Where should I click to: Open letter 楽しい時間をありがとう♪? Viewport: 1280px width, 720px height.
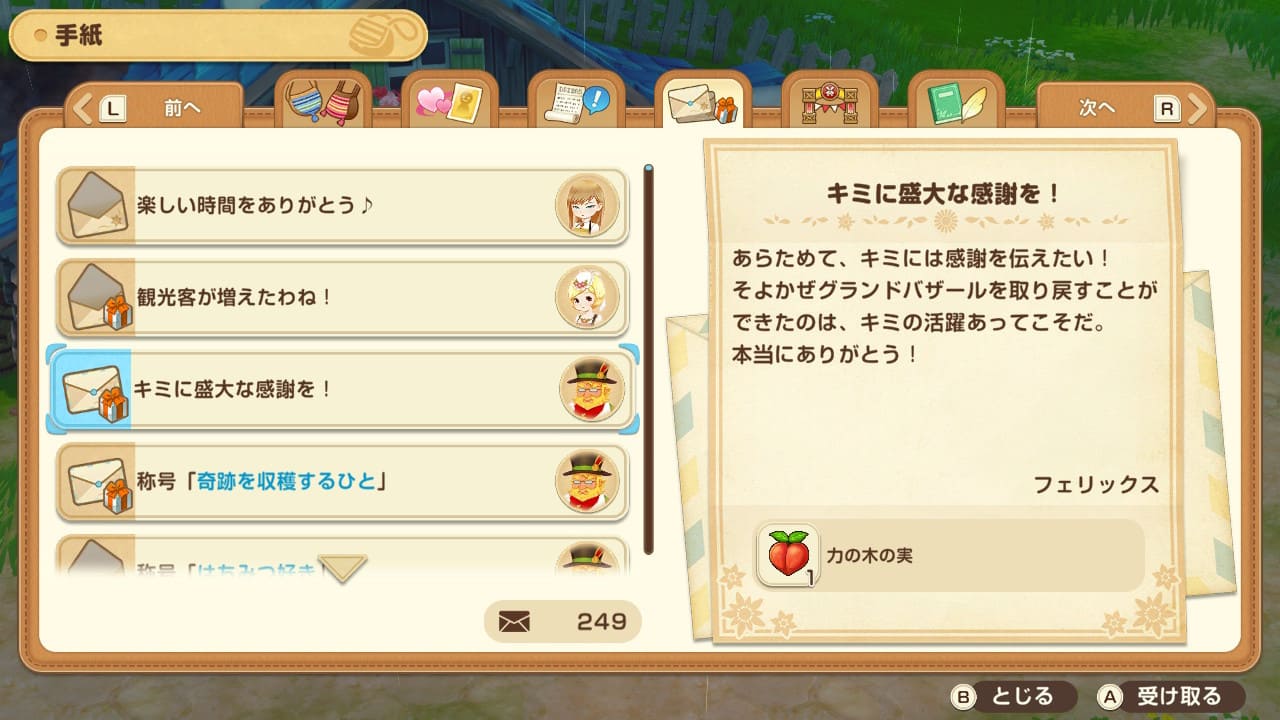coord(342,206)
